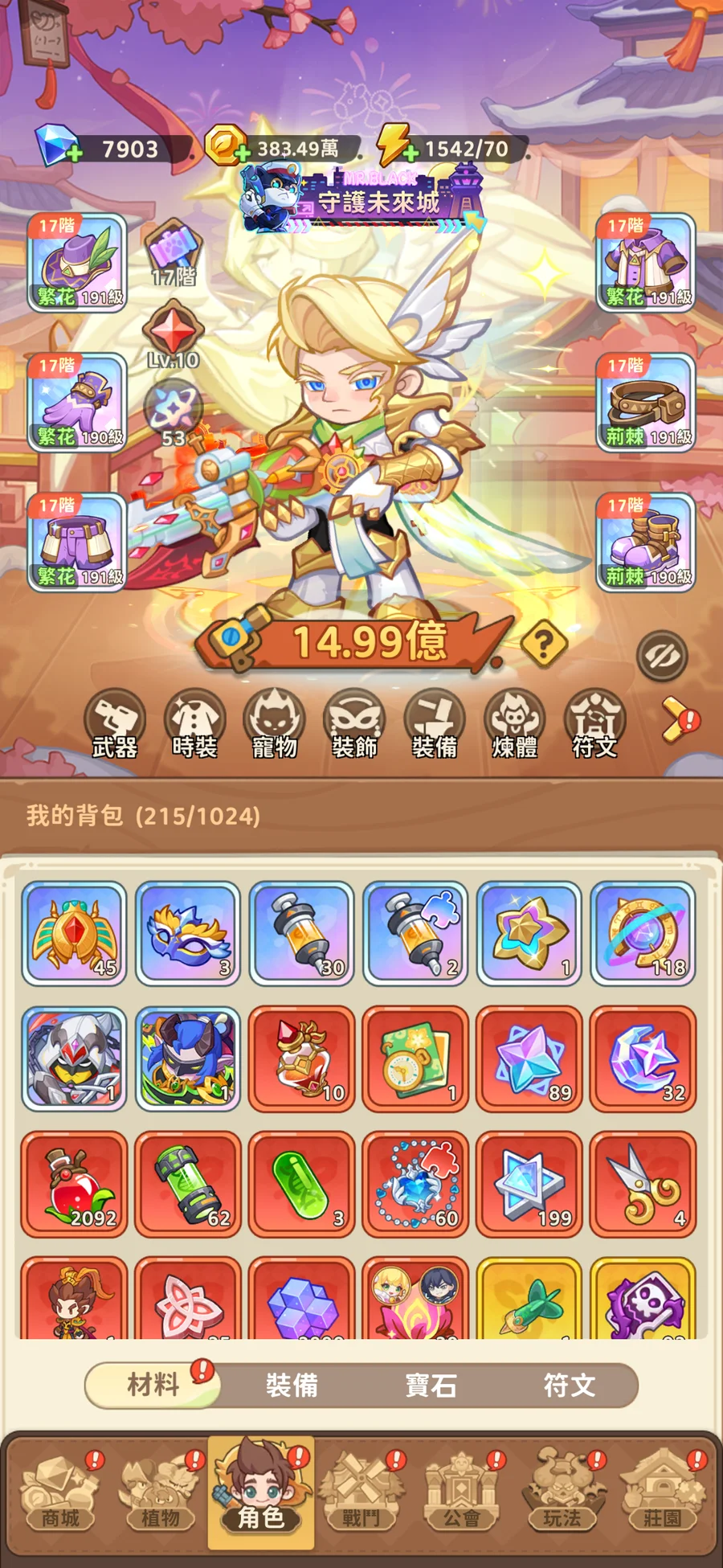
Task: Open the 裝飾 decoration menu
Action: [354, 724]
